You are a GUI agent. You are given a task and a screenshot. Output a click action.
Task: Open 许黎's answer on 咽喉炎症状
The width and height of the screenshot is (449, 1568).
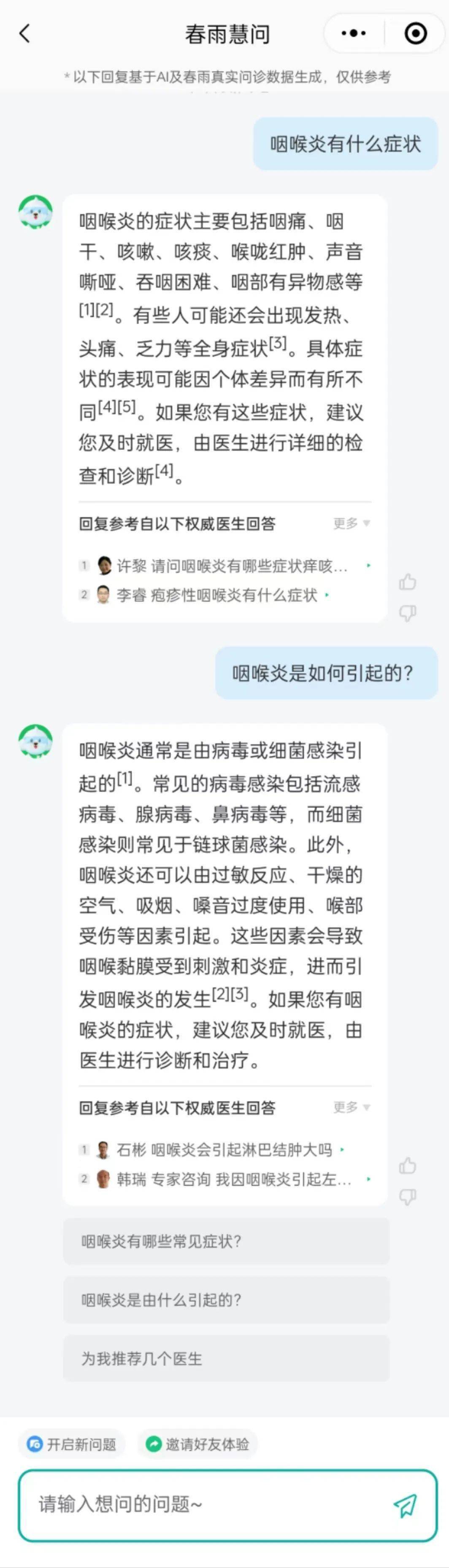pos(231,566)
